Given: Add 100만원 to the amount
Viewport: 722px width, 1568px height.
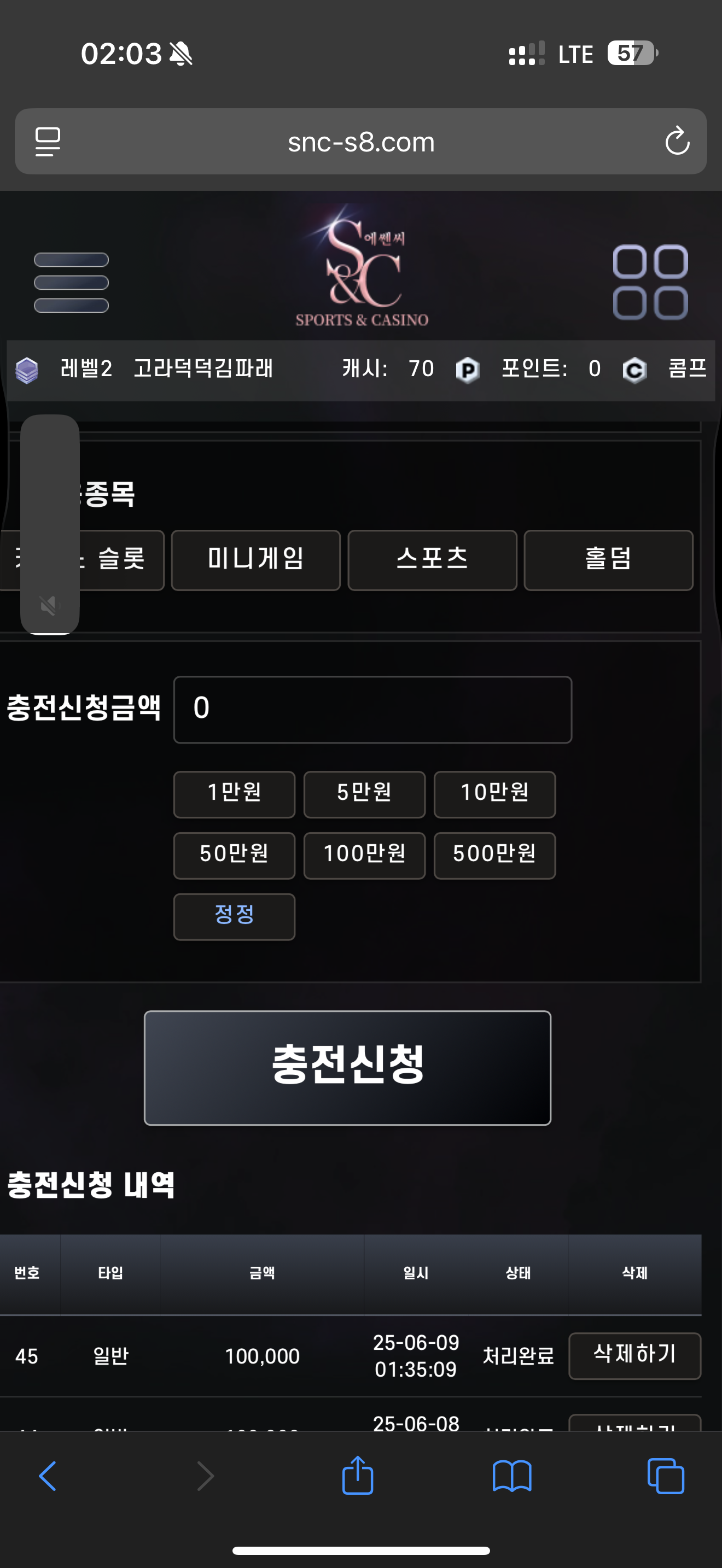Looking at the screenshot, I should pos(364,855).
